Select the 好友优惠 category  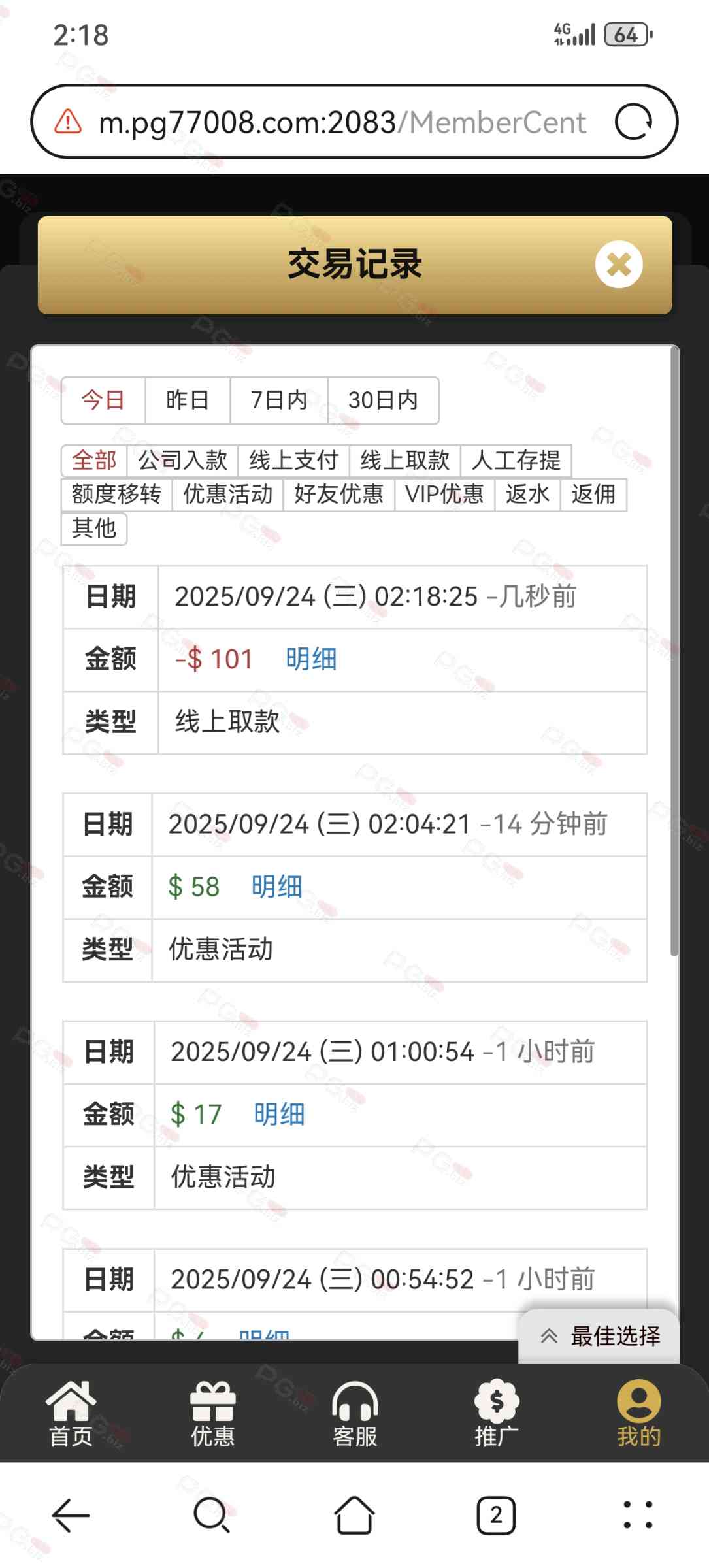click(338, 495)
